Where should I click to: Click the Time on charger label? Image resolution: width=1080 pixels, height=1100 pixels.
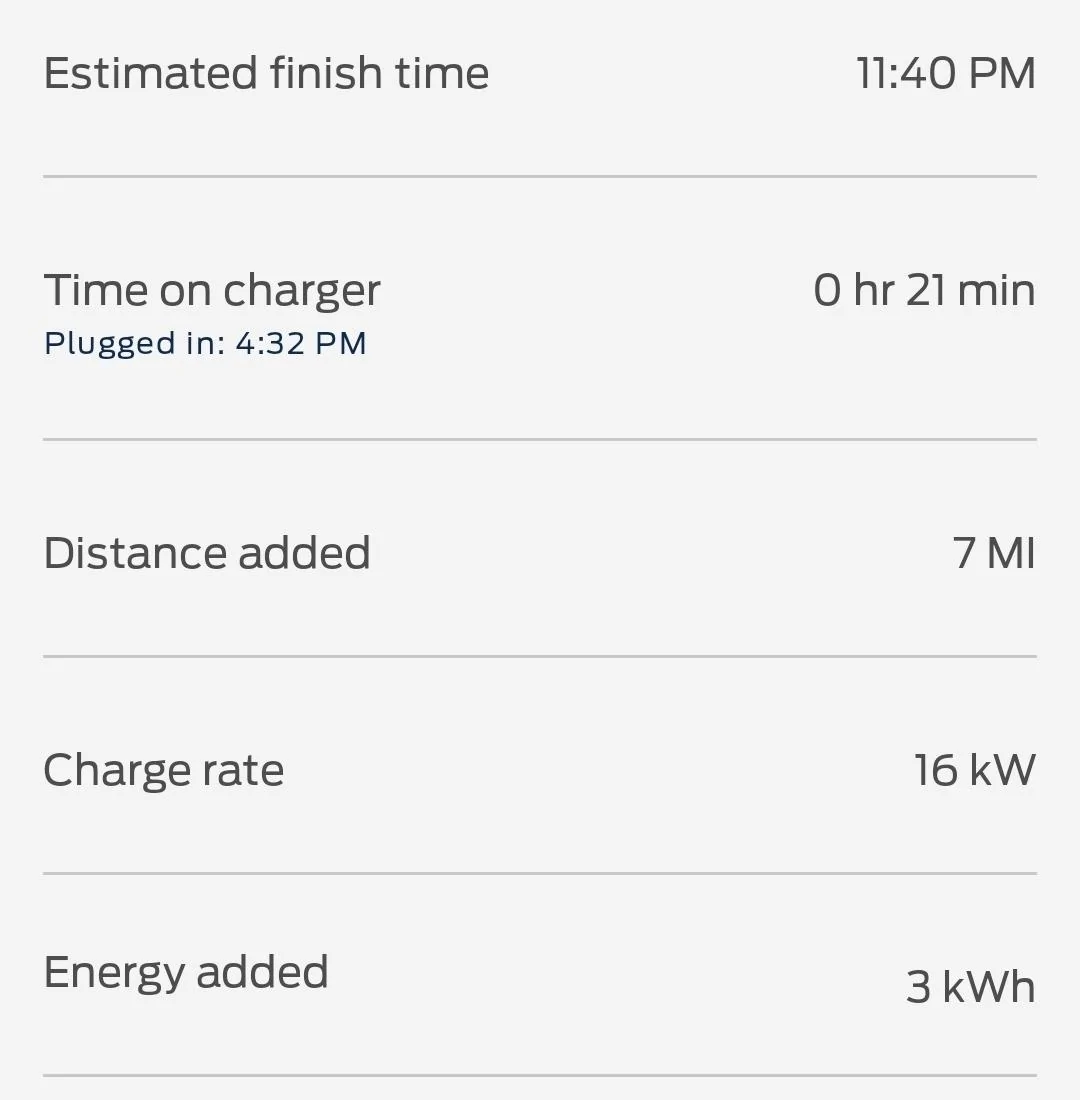click(212, 289)
